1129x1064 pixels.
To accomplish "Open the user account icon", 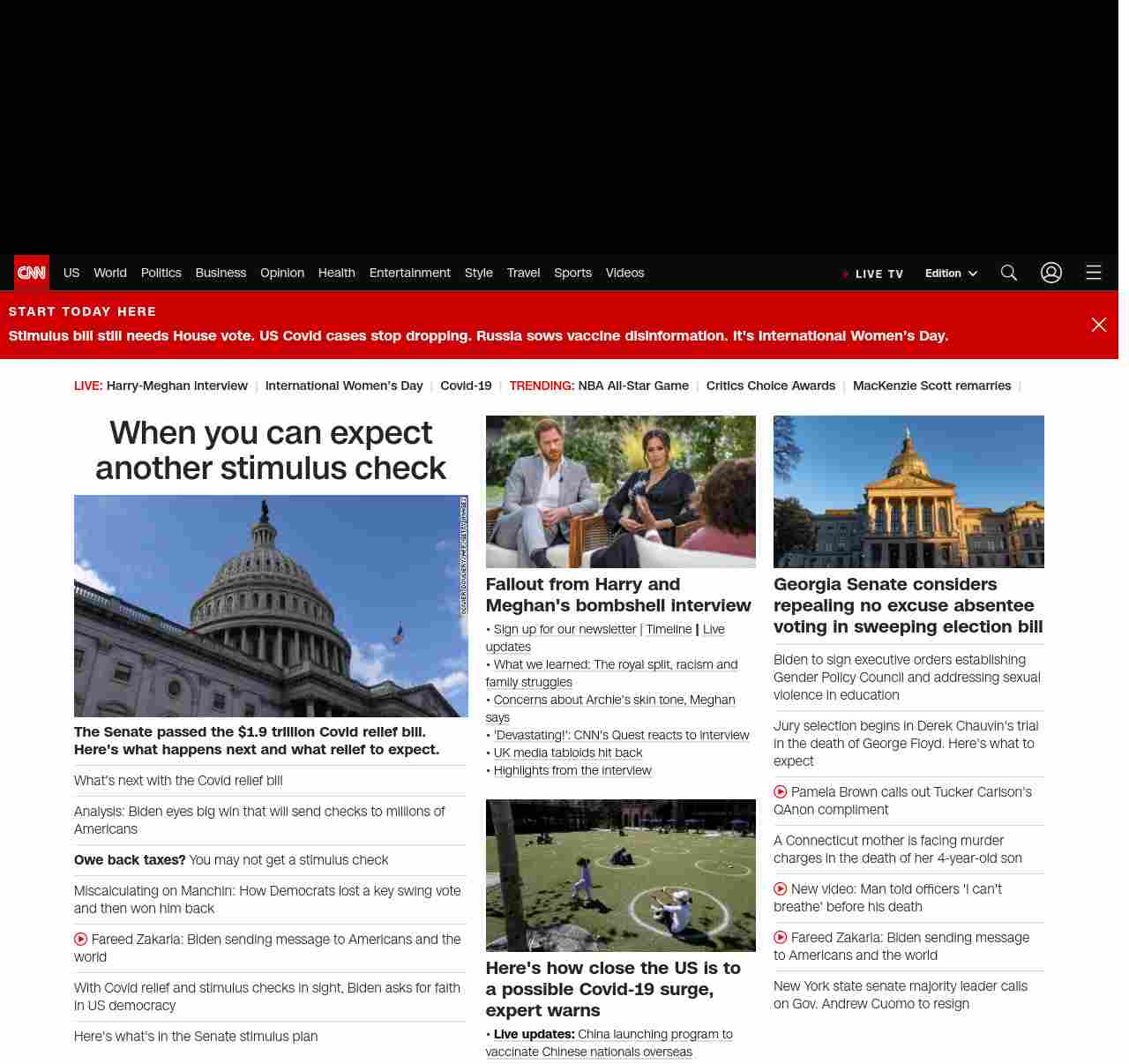I will 1050,273.
